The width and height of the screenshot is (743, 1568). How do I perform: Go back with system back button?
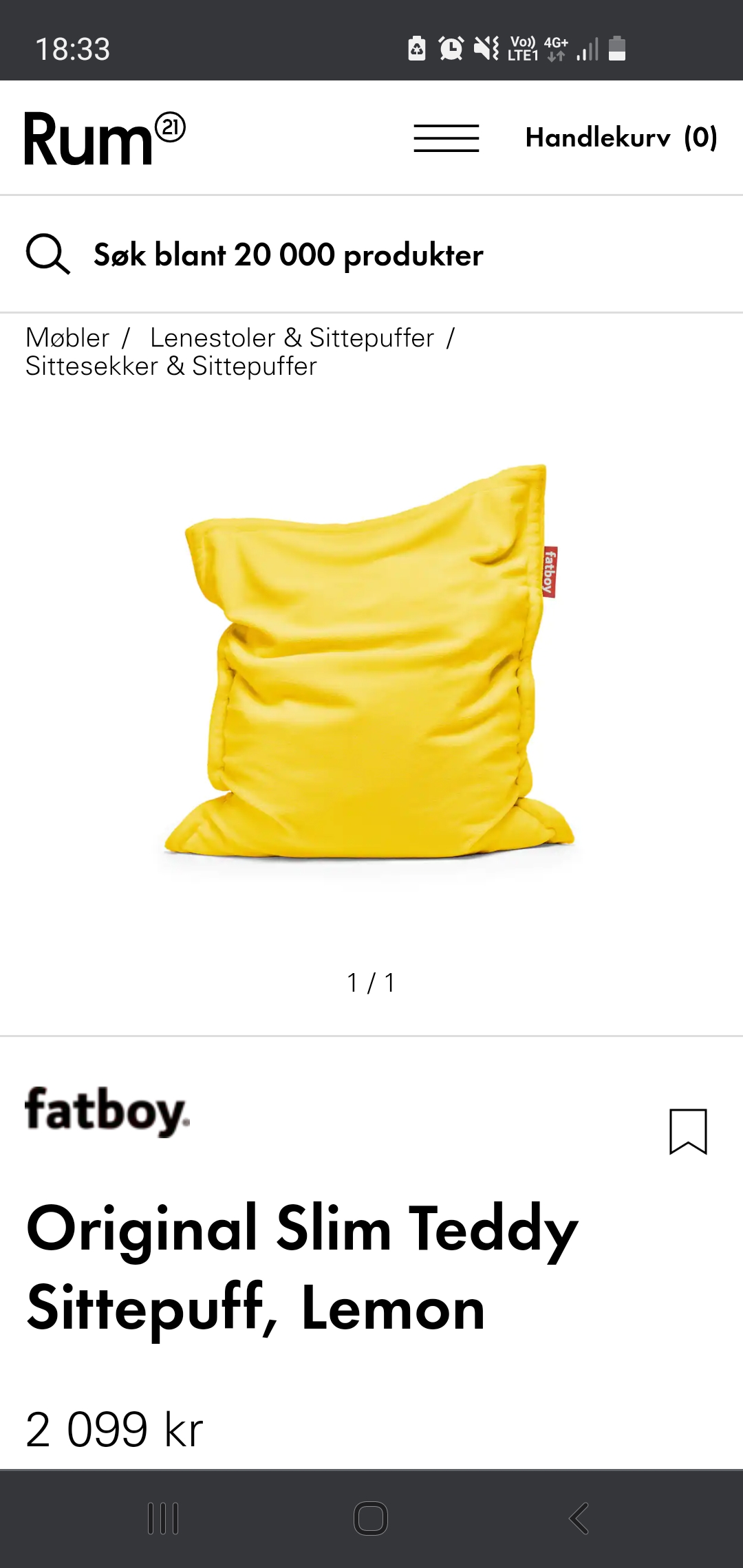pos(579,1518)
